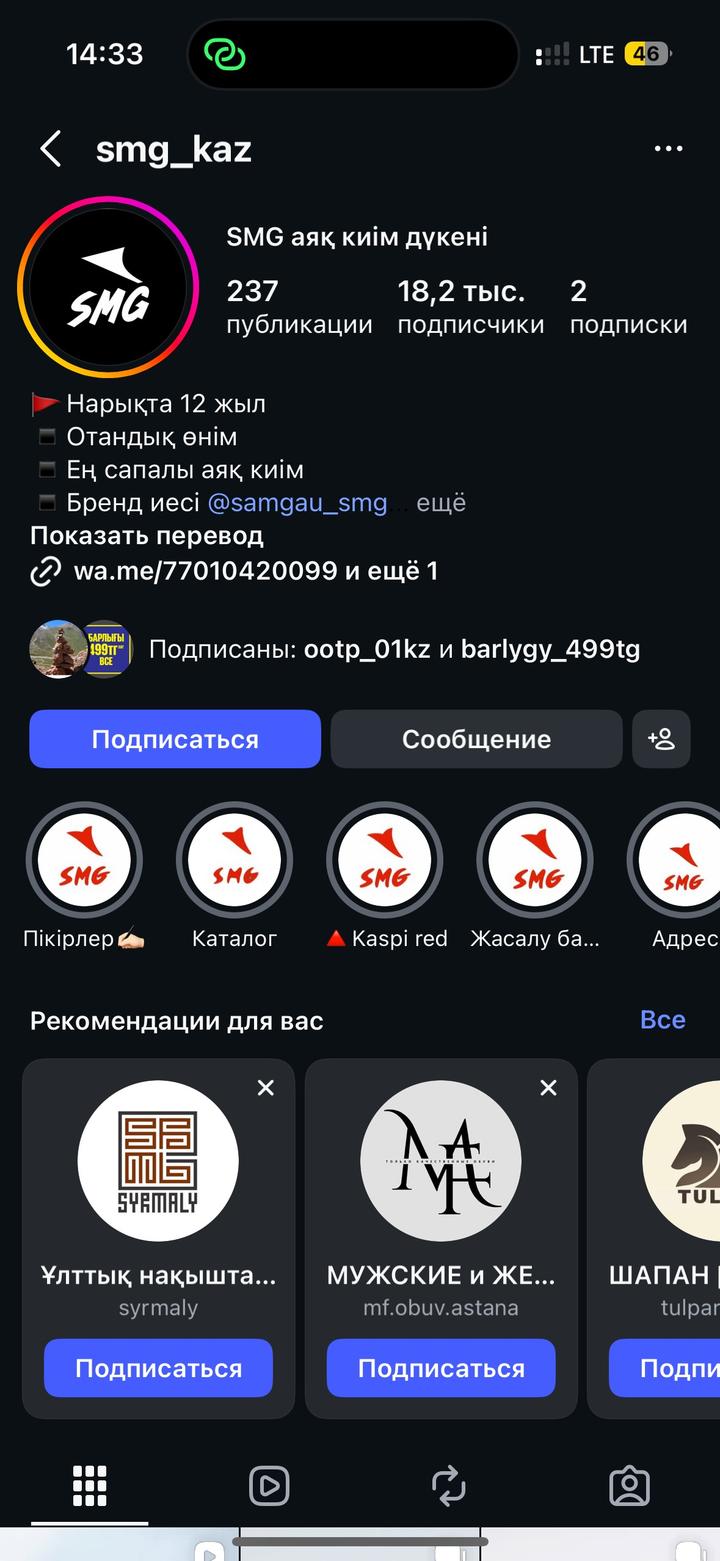Viewport: 720px width, 1561px height.
Task: Tap the back arrow to leave the profile
Action: point(50,148)
